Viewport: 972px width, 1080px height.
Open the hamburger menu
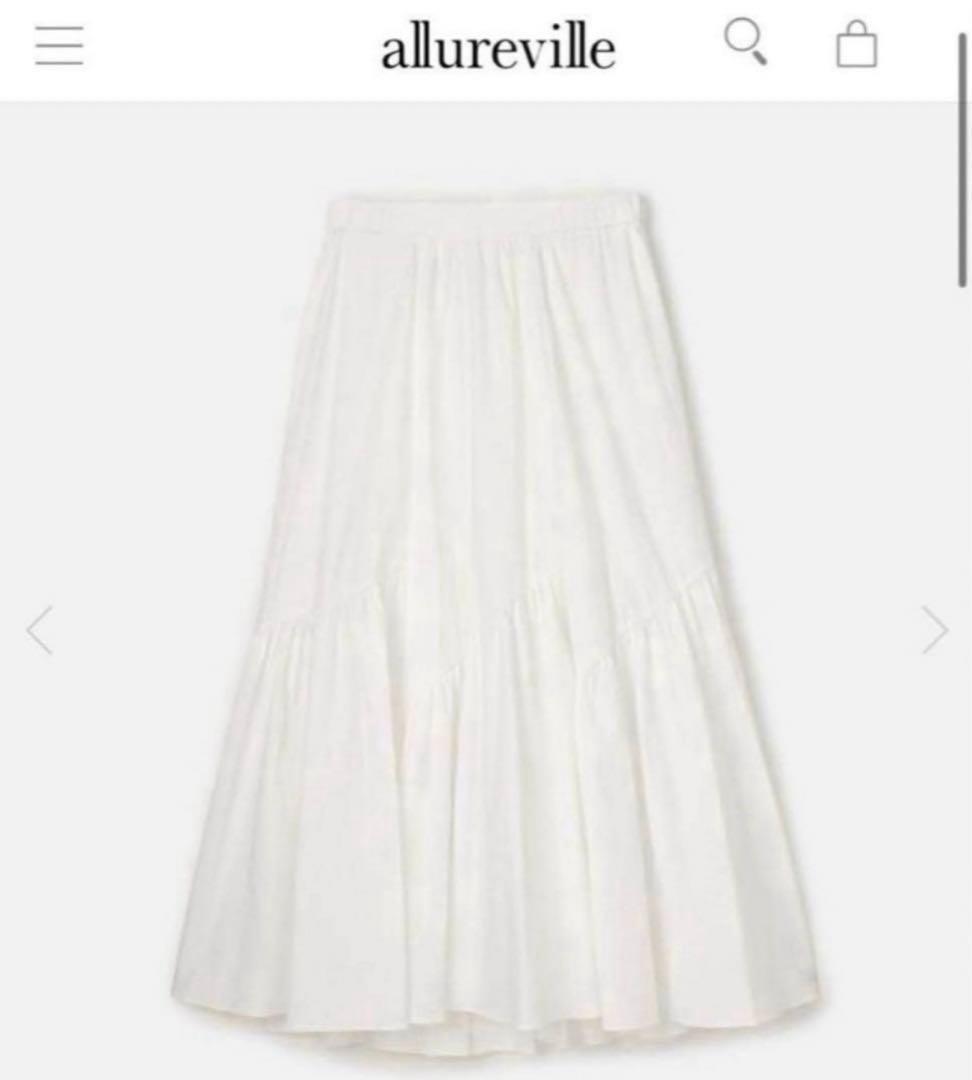coord(59,47)
